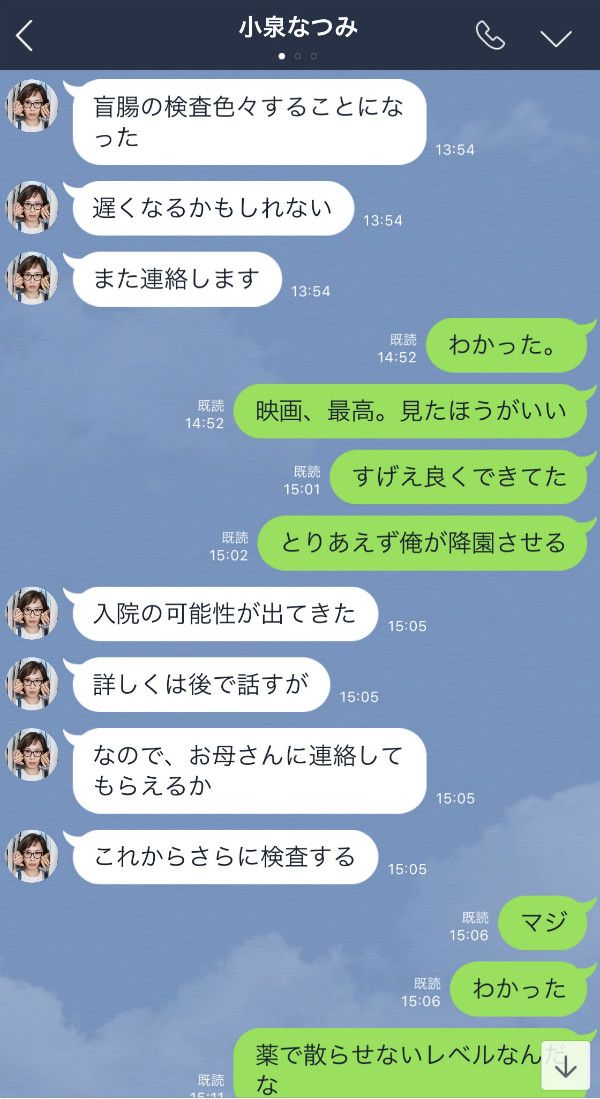This screenshot has height=1099, width=600.
Task: Tap the avatar beside 入院の可能性が出てきた
Action: (x=32, y=613)
